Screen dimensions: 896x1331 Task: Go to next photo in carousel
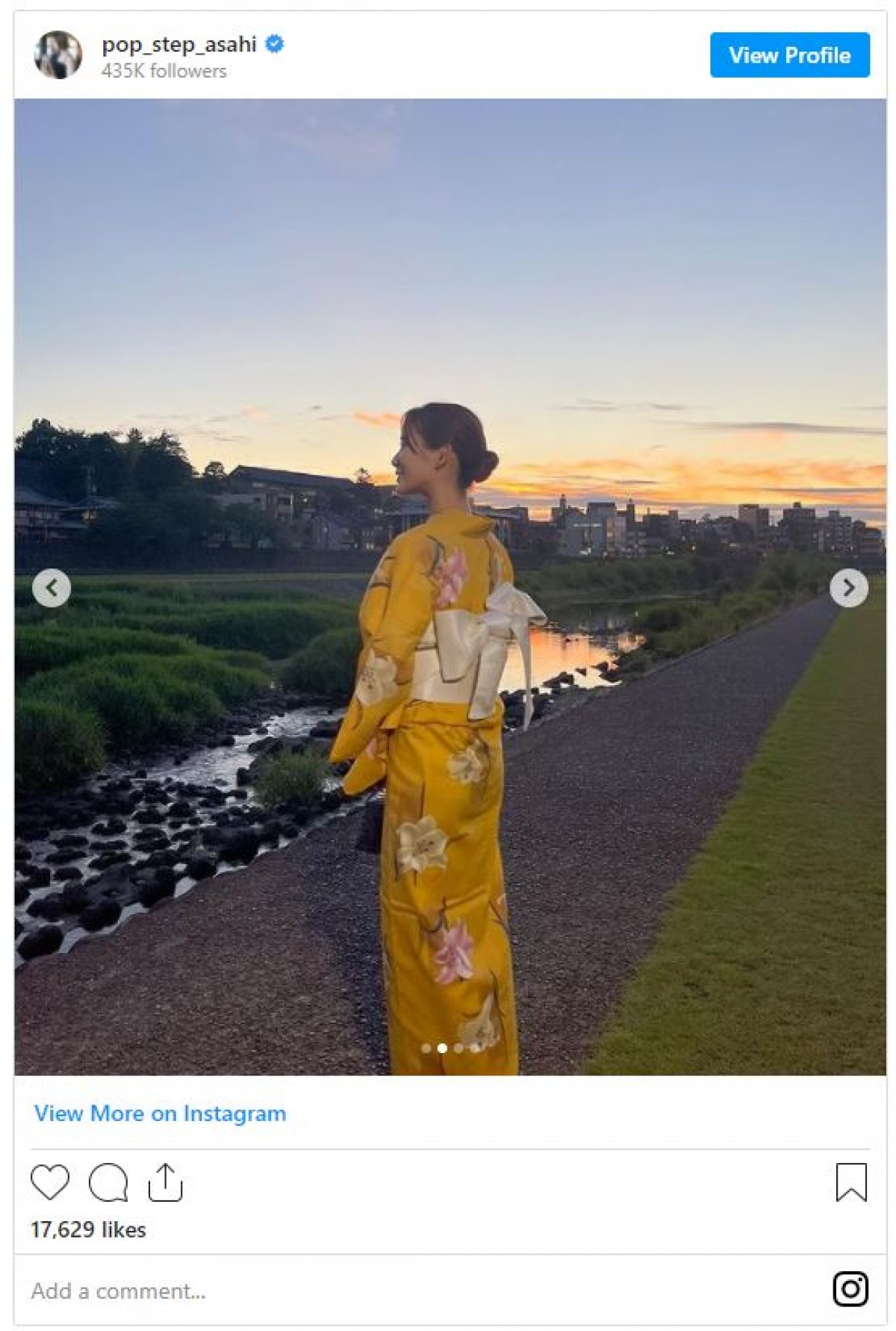848,588
